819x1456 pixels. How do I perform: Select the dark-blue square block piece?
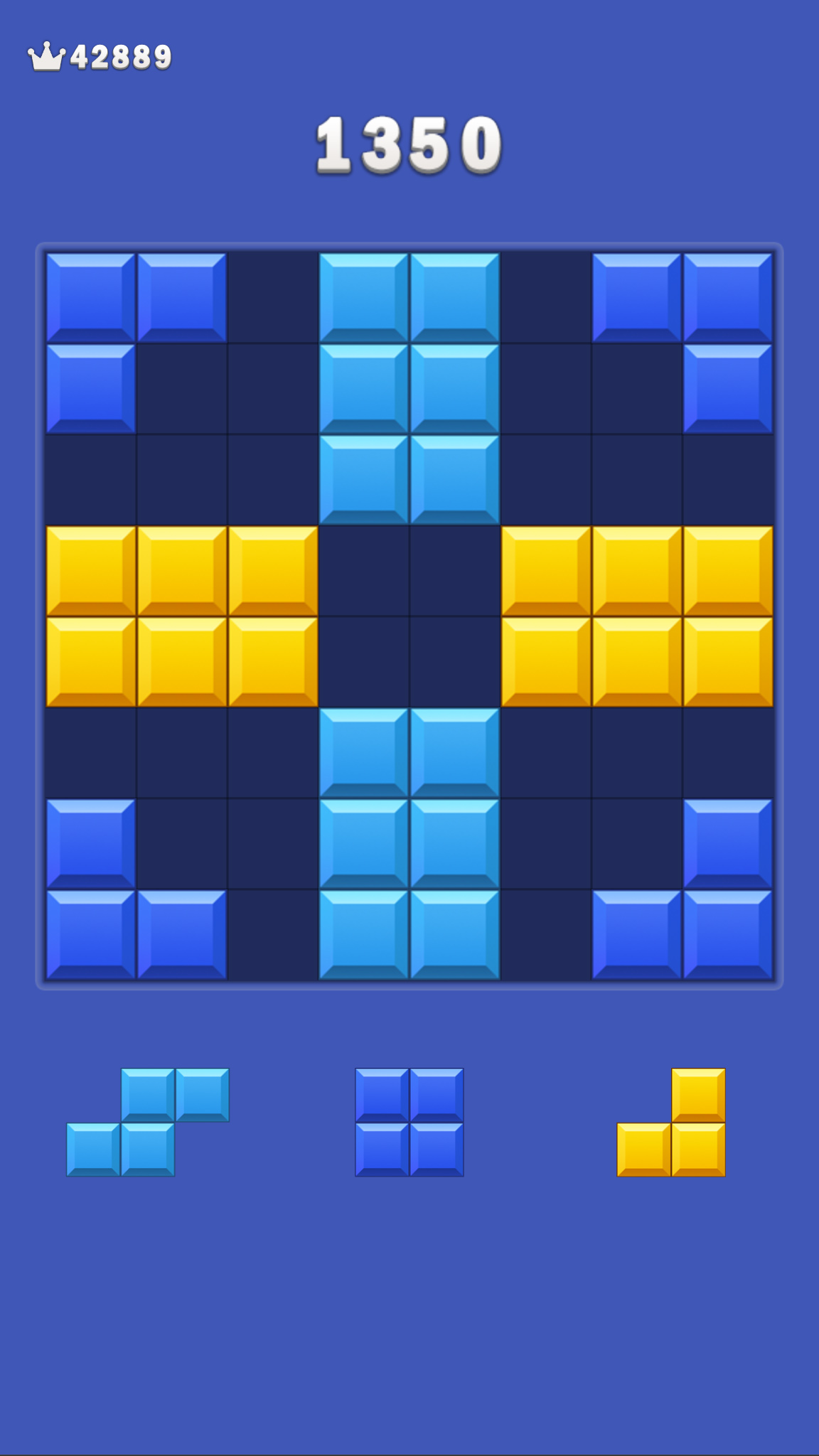(x=409, y=1123)
